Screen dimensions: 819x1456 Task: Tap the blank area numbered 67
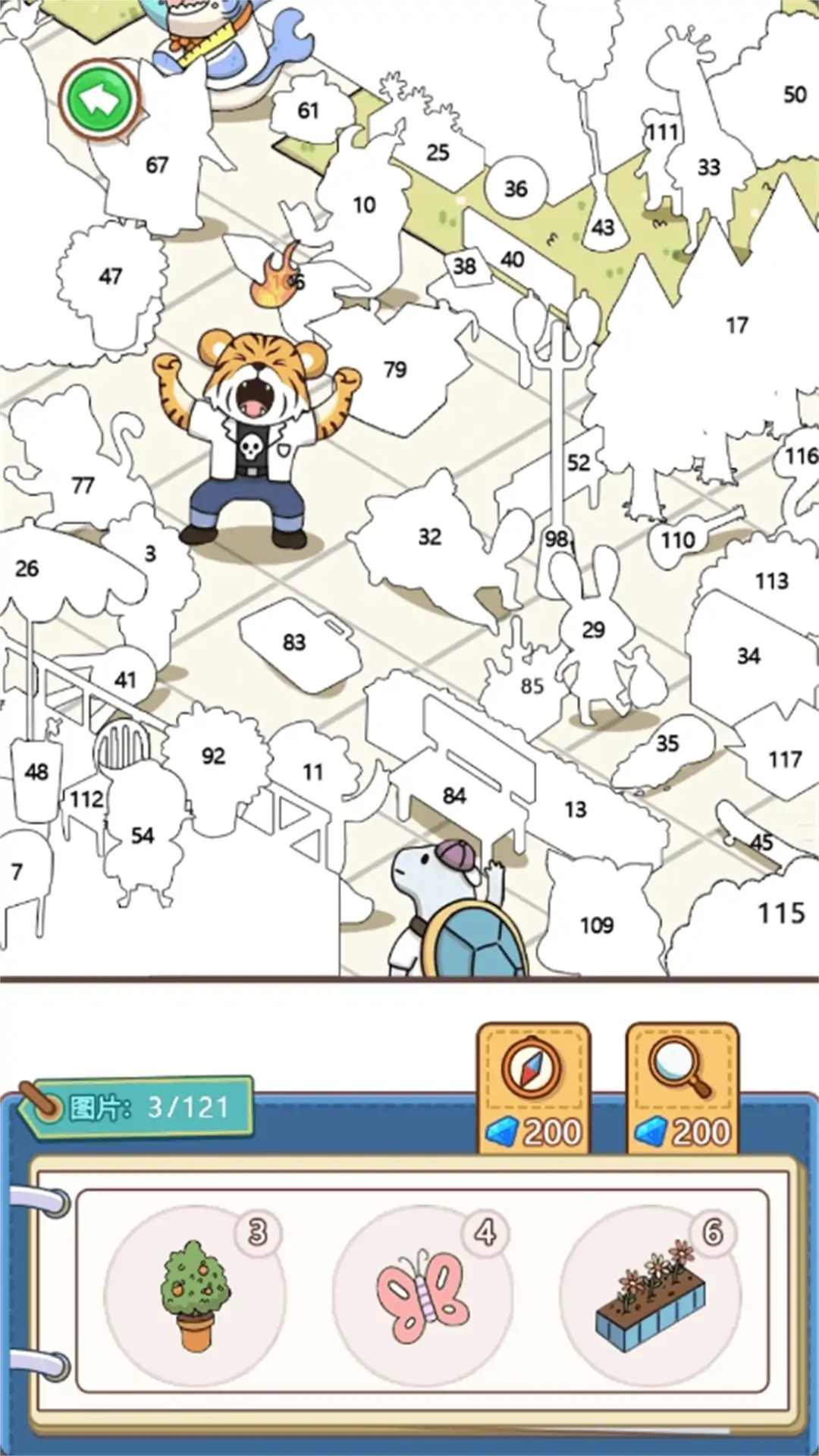click(x=157, y=165)
